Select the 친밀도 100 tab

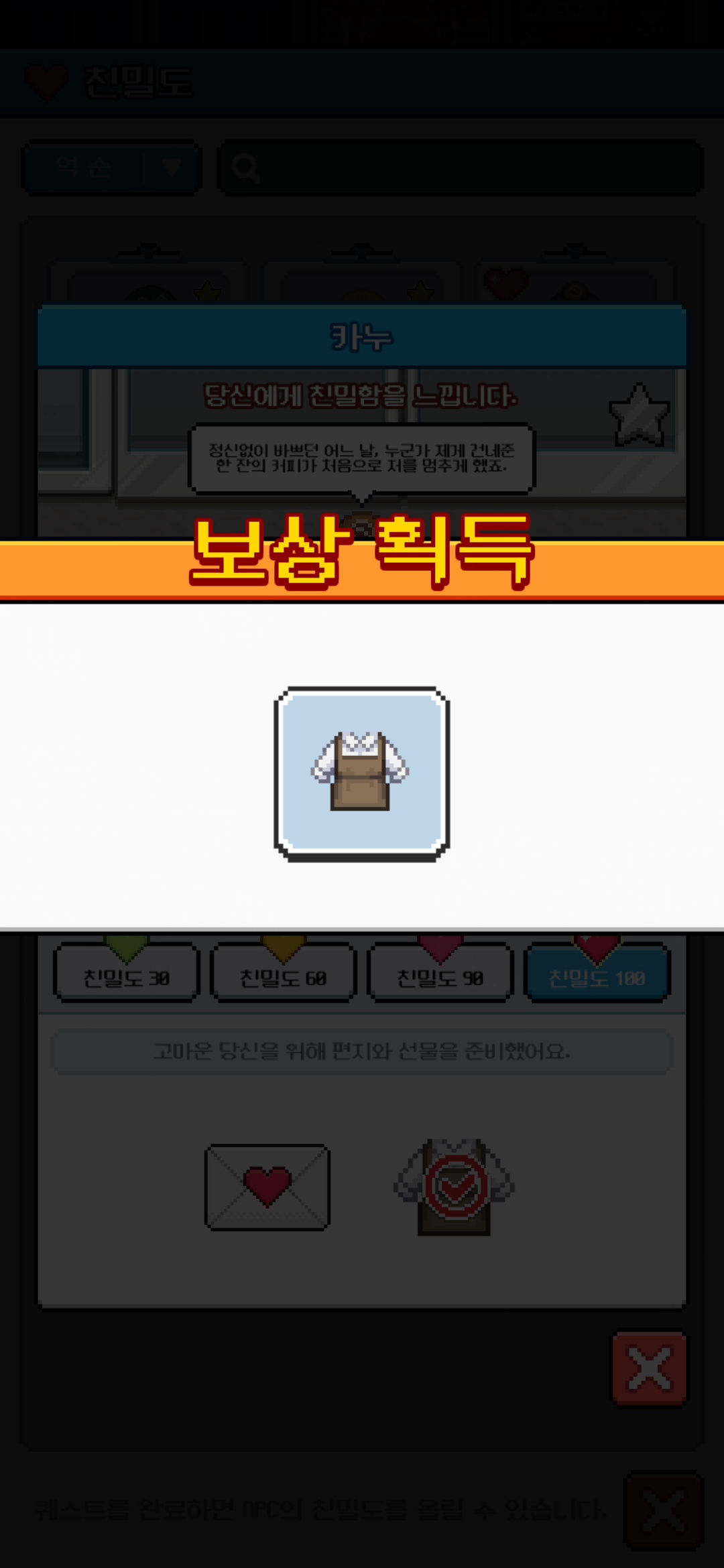[597, 973]
